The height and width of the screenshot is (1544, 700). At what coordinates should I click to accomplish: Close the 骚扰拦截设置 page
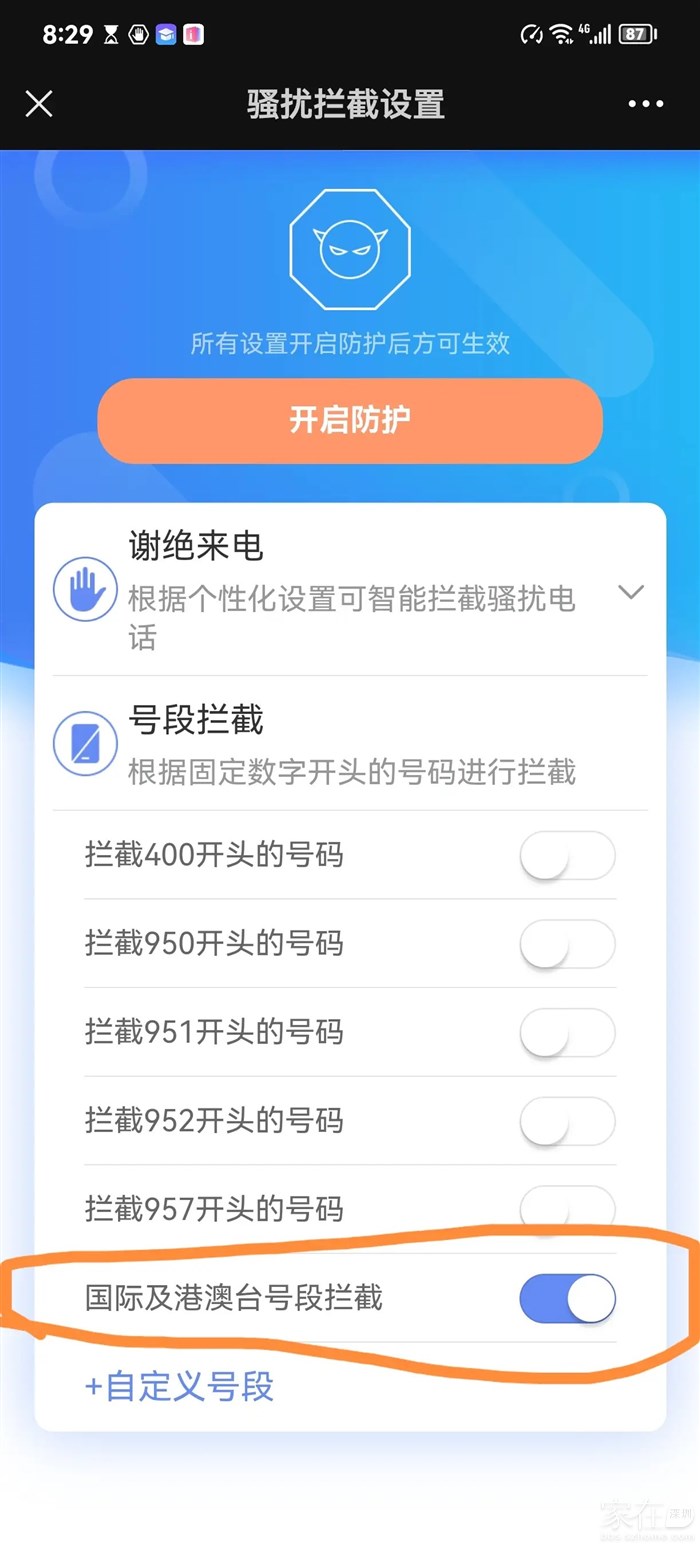click(x=39, y=104)
